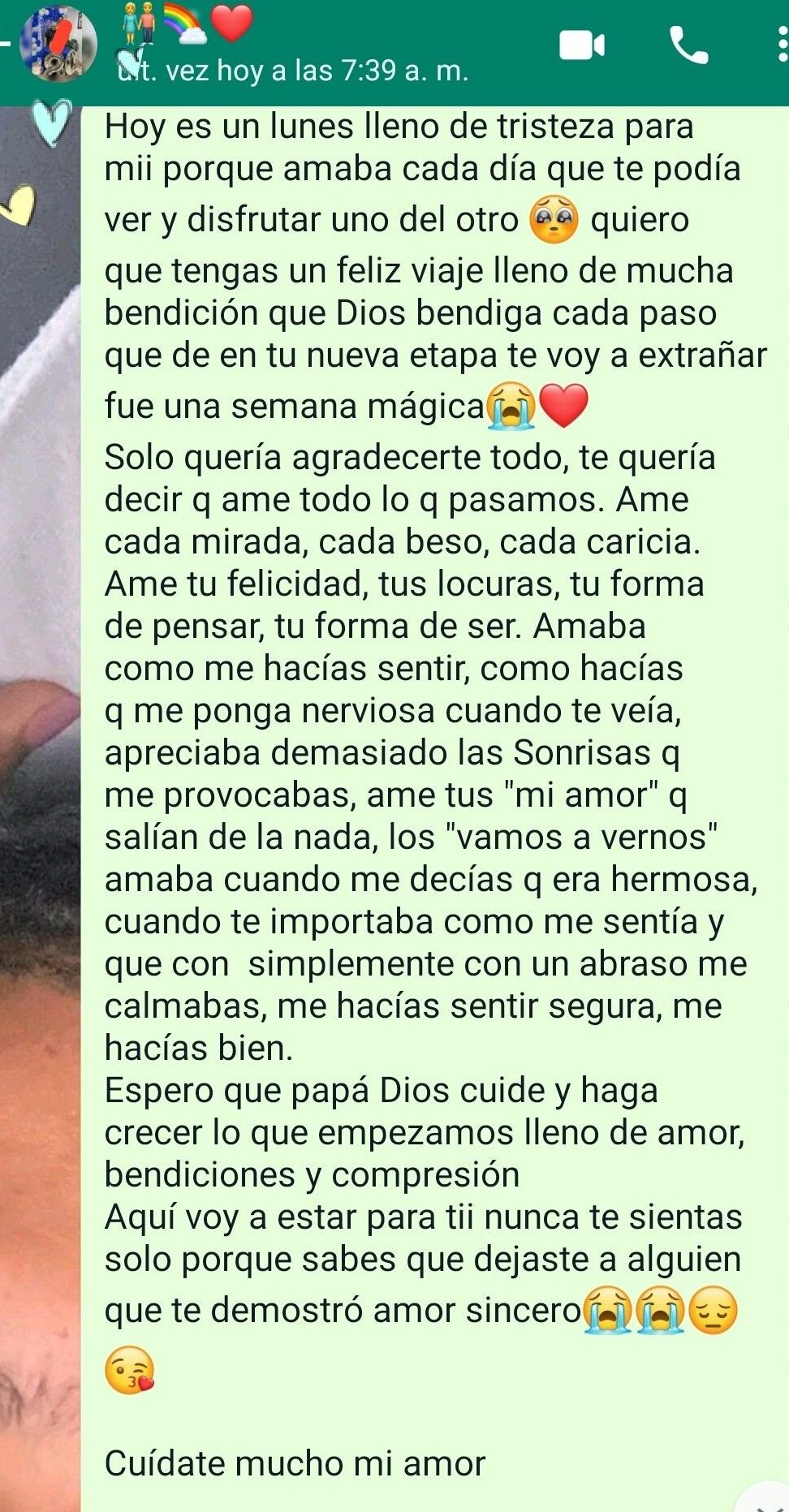Viewport: 789px width, 1512px height.
Task: Open the contact's profile picture
Action: click(57, 45)
